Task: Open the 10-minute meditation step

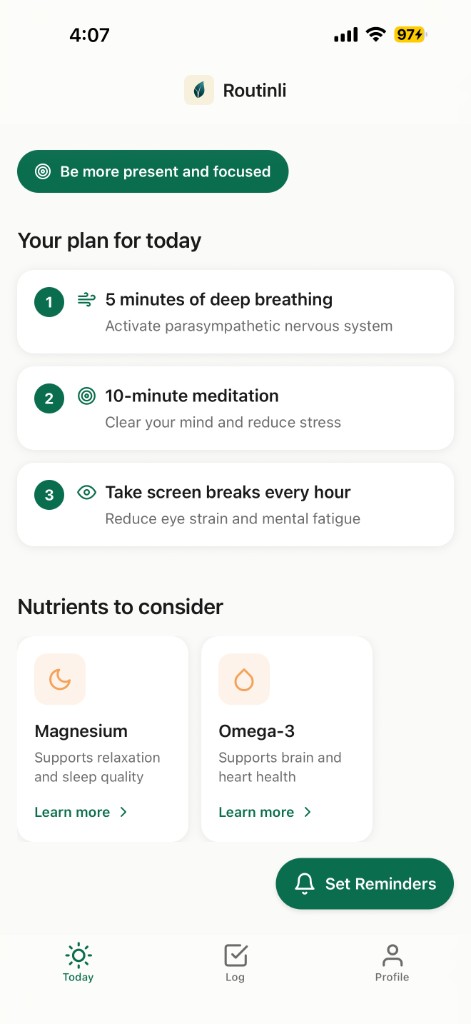Action: 235,408
